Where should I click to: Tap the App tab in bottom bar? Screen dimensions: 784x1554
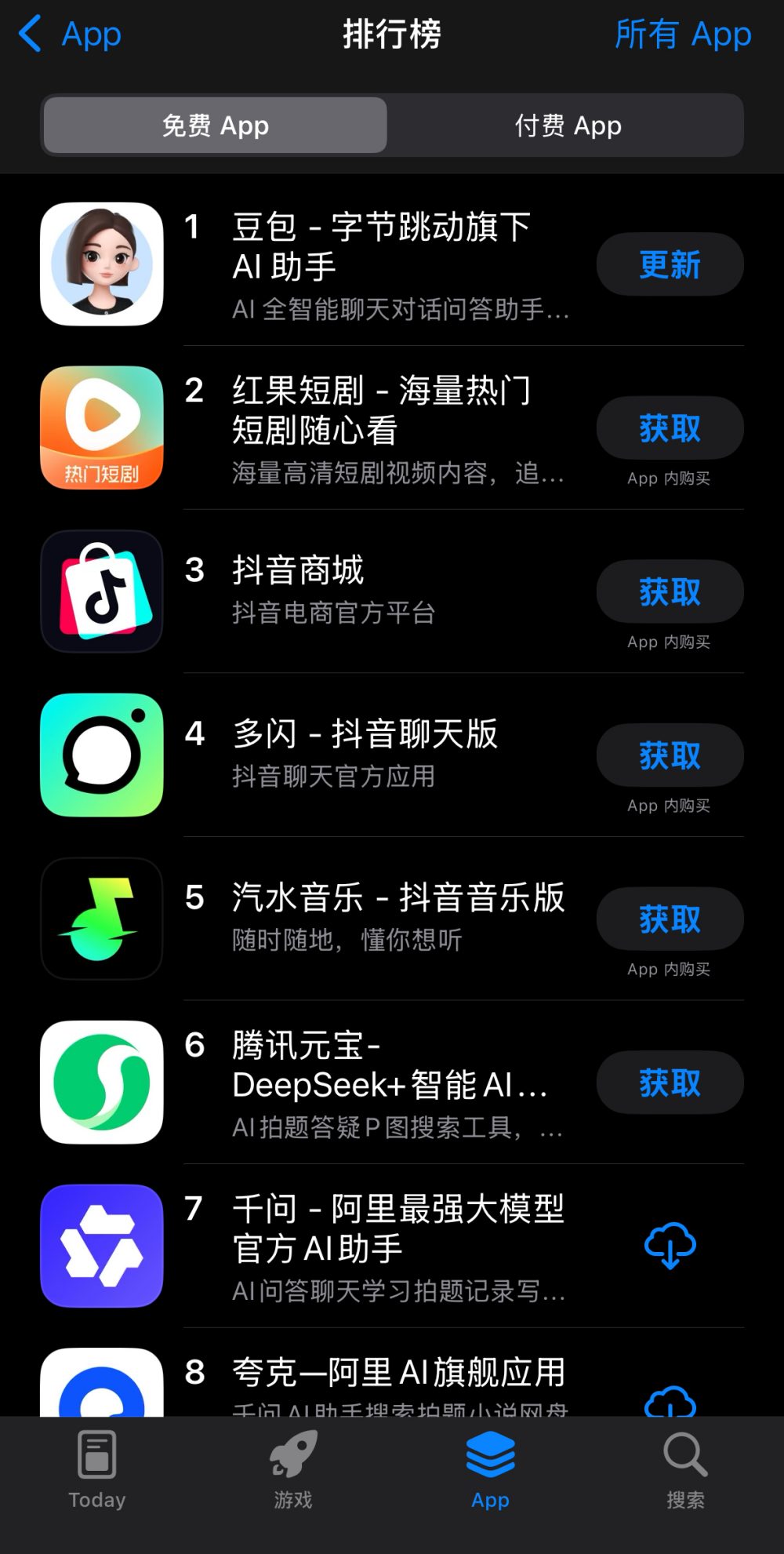pyautogui.click(x=490, y=1468)
